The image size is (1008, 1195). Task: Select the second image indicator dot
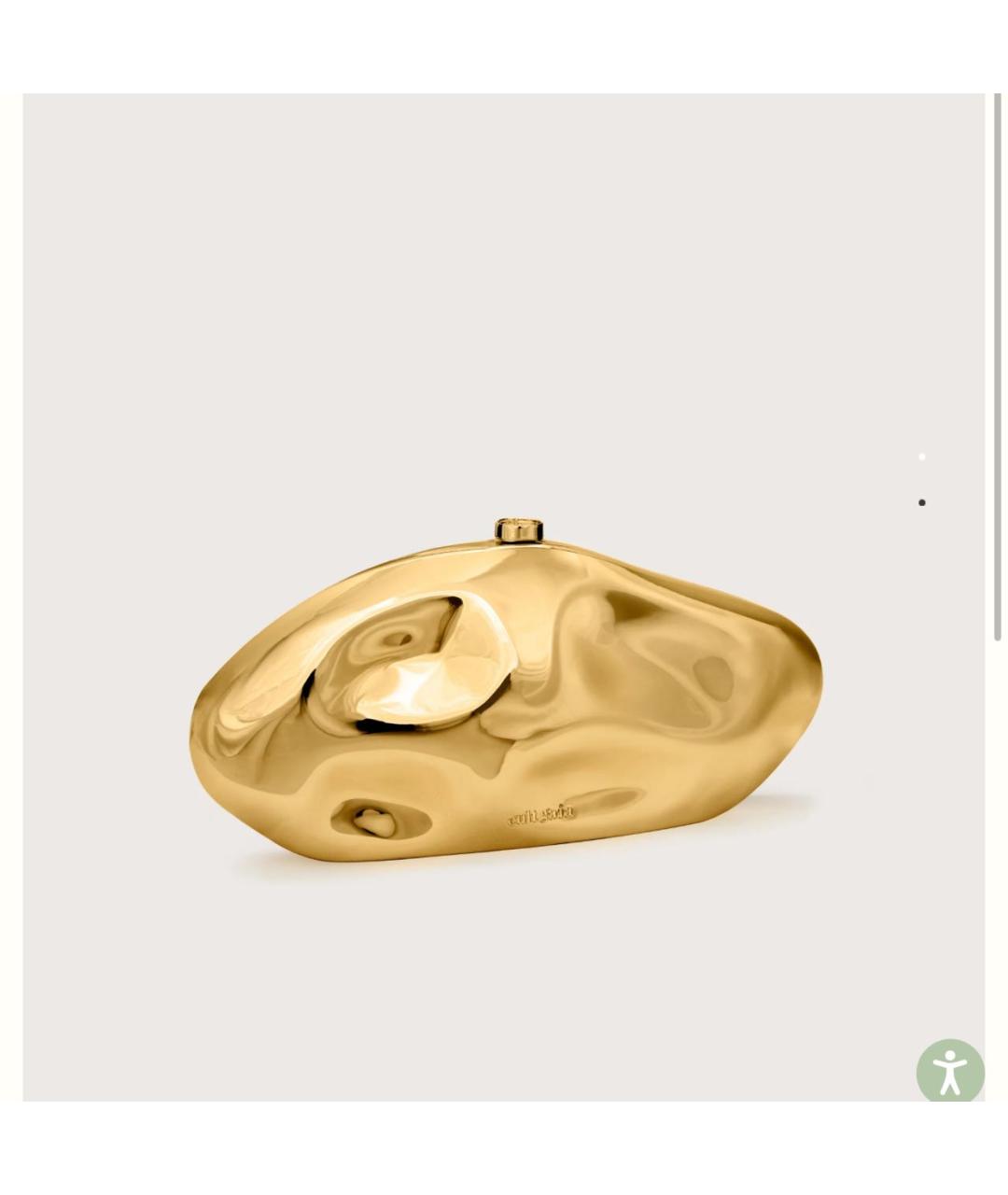point(921,502)
